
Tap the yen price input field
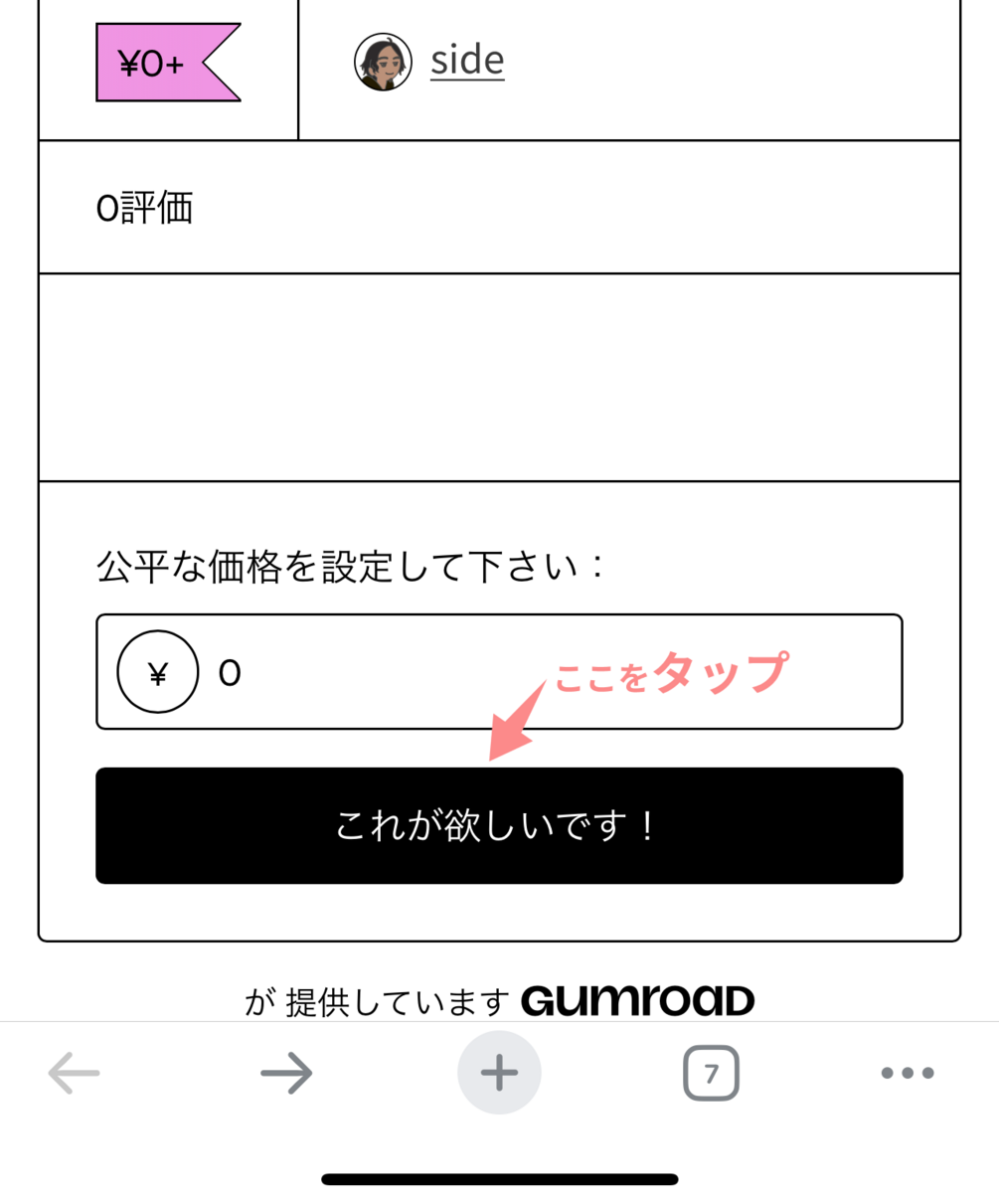557,673
